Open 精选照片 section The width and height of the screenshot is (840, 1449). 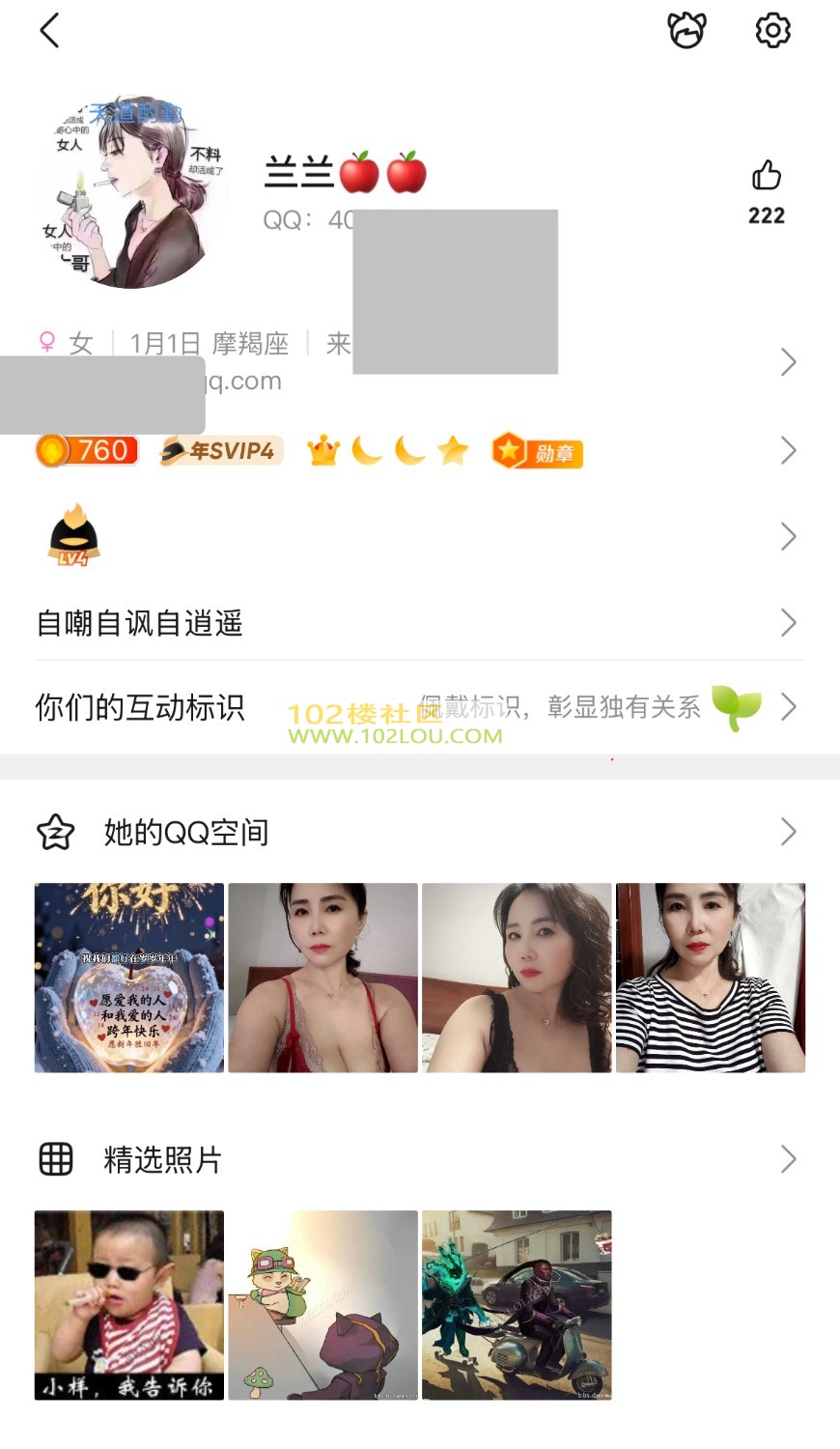coord(415,1159)
